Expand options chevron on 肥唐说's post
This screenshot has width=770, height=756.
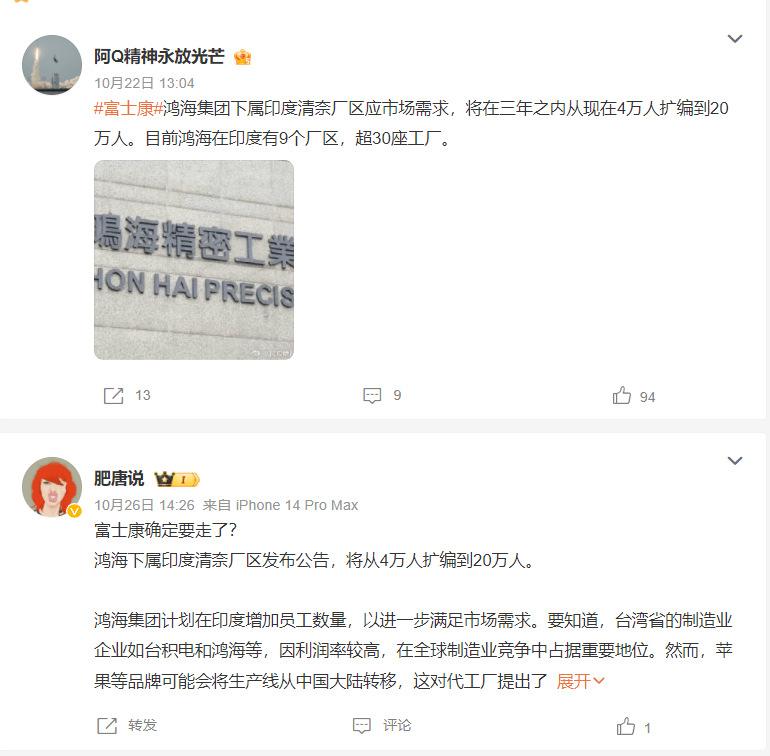pos(734,461)
